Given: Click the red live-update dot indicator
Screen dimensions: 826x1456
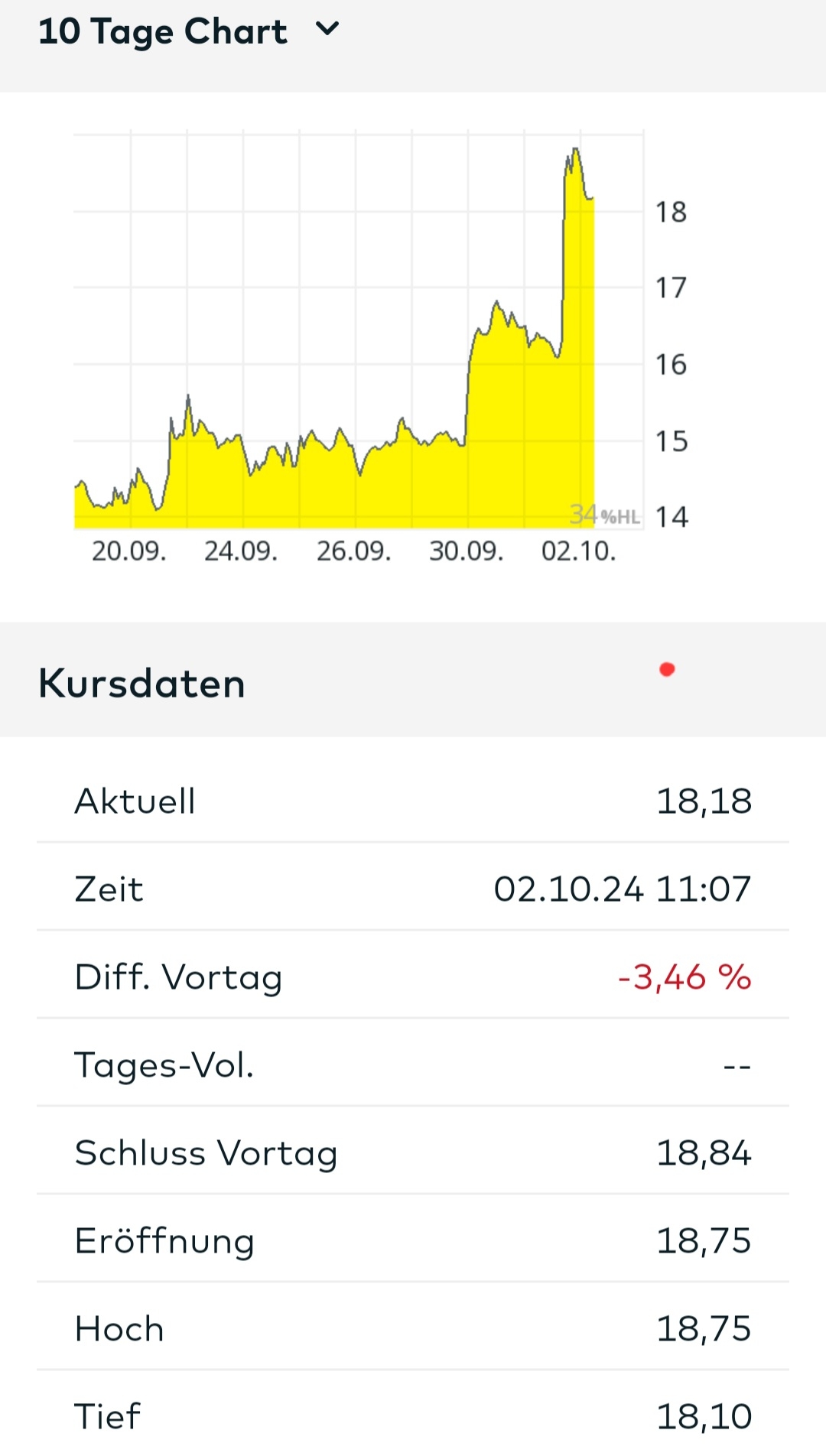Looking at the screenshot, I should [x=667, y=669].
